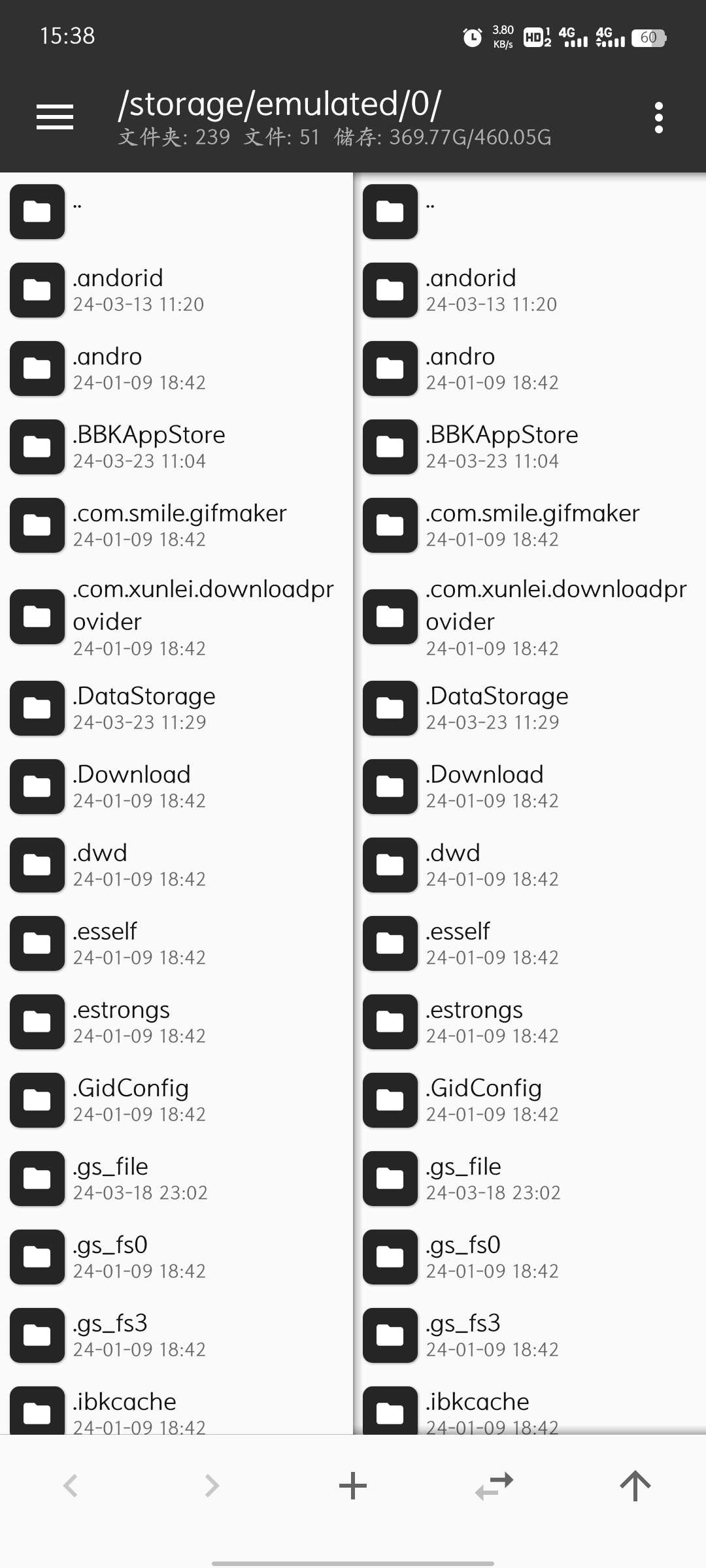Open .DataStorage folder in the left pane
The height and width of the screenshot is (1568, 706).
(x=144, y=708)
